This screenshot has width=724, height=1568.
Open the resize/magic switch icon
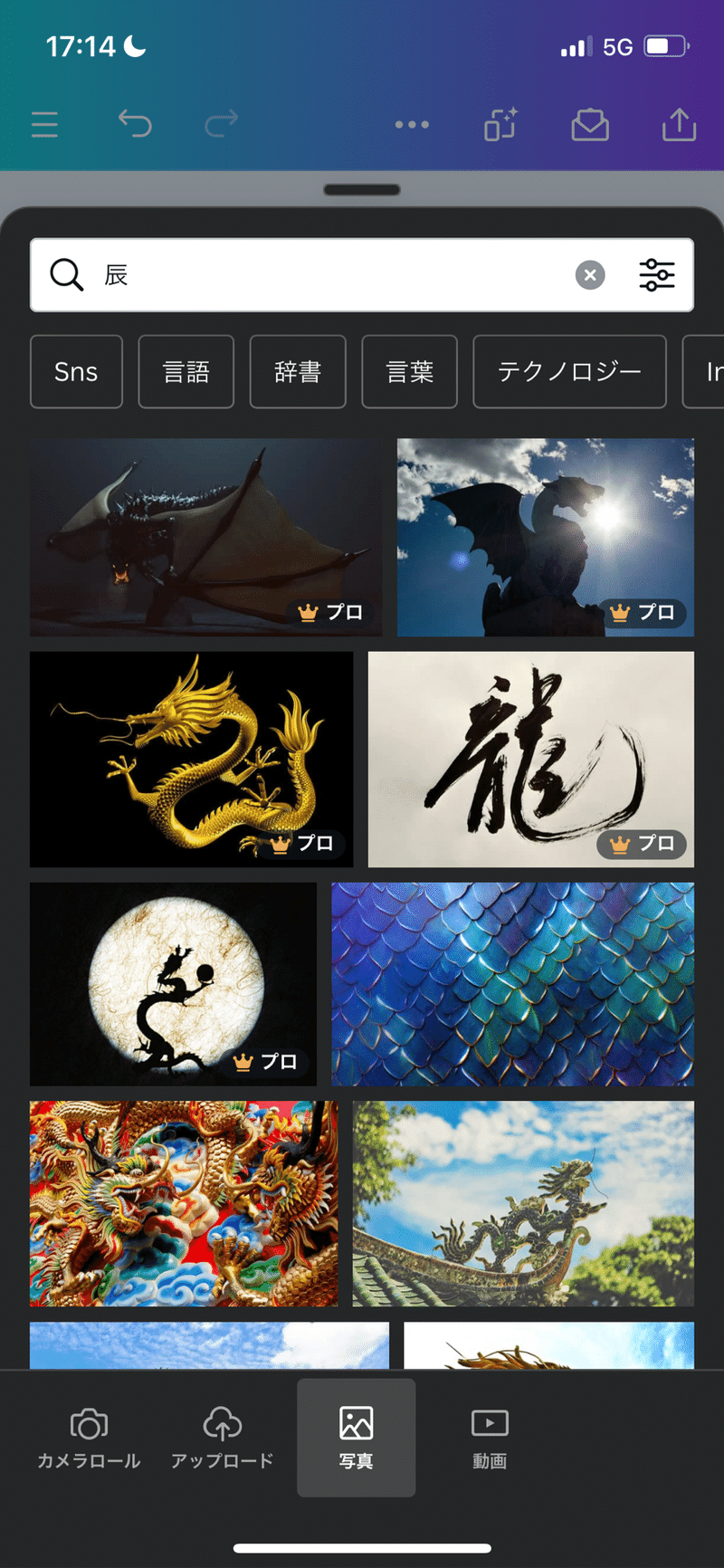(x=500, y=124)
